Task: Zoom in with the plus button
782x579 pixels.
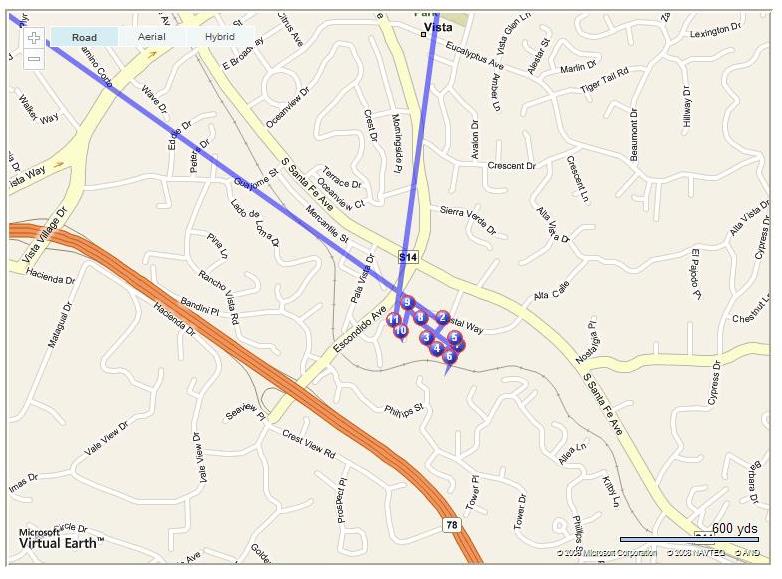Action: [34, 38]
